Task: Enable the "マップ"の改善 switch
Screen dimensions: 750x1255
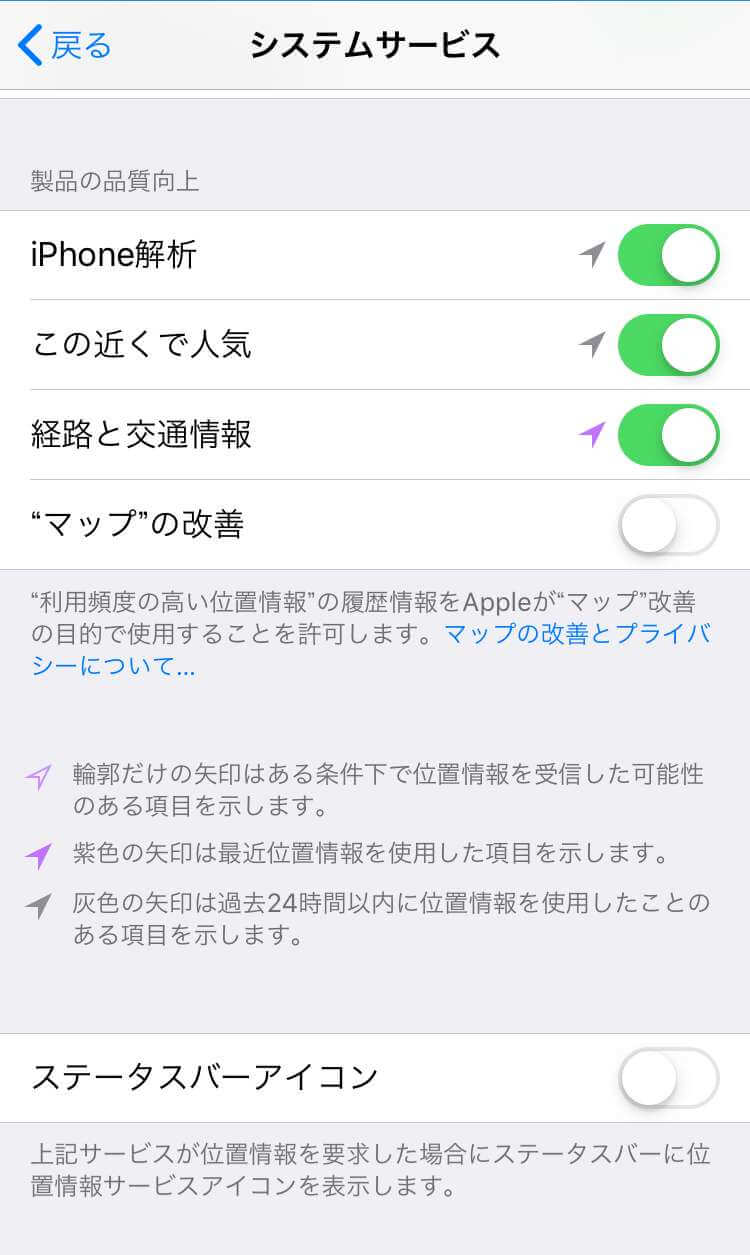Action: coord(668,525)
